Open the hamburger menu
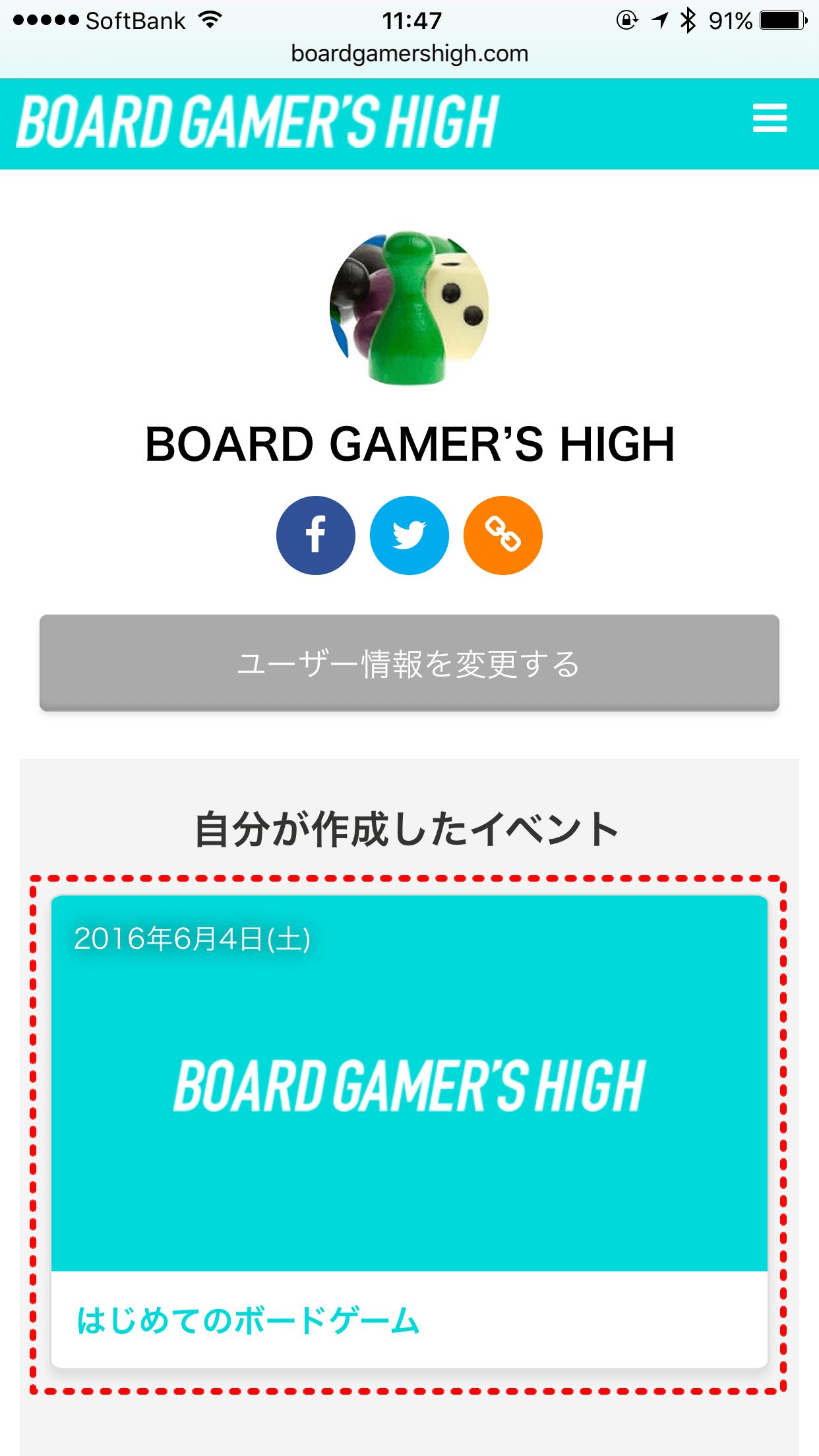The width and height of the screenshot is (819, 1456). point(770,118)
